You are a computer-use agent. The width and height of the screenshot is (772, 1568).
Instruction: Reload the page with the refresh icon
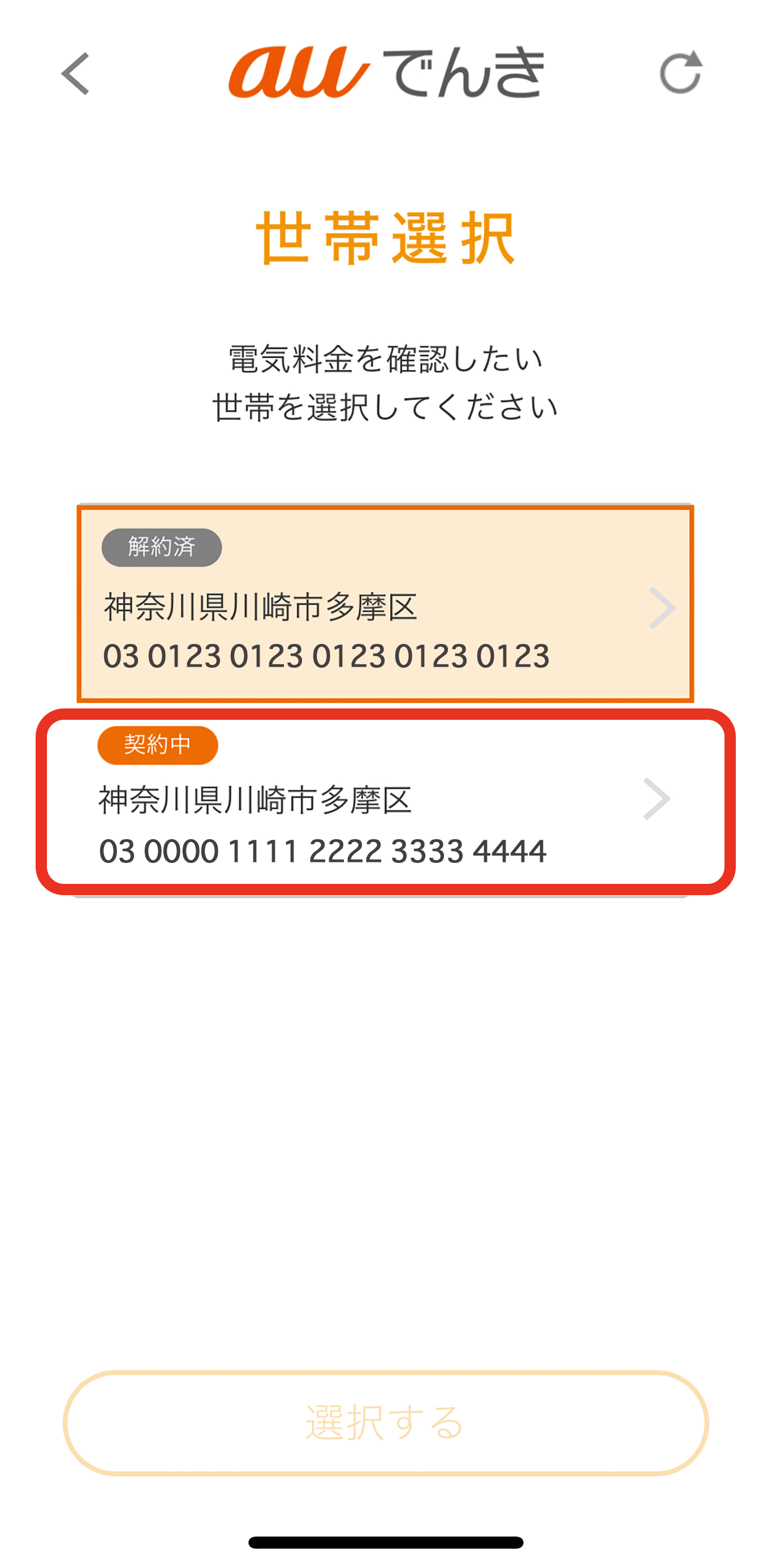[680, 73]
